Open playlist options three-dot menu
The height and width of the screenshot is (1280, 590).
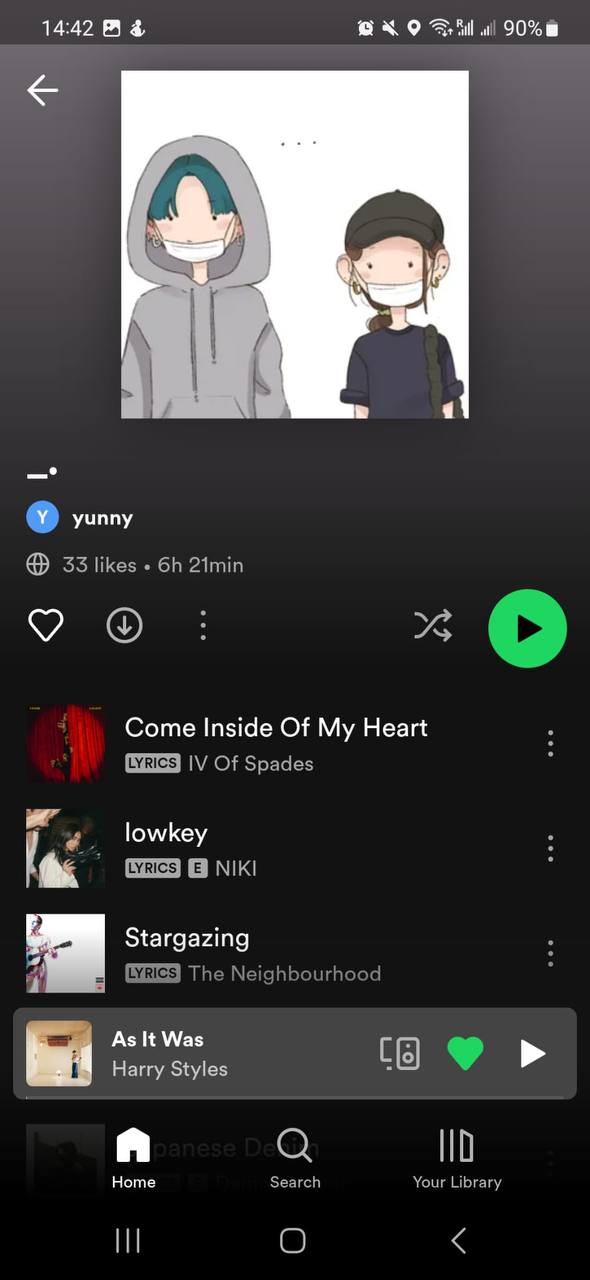(x=203, y=626)
